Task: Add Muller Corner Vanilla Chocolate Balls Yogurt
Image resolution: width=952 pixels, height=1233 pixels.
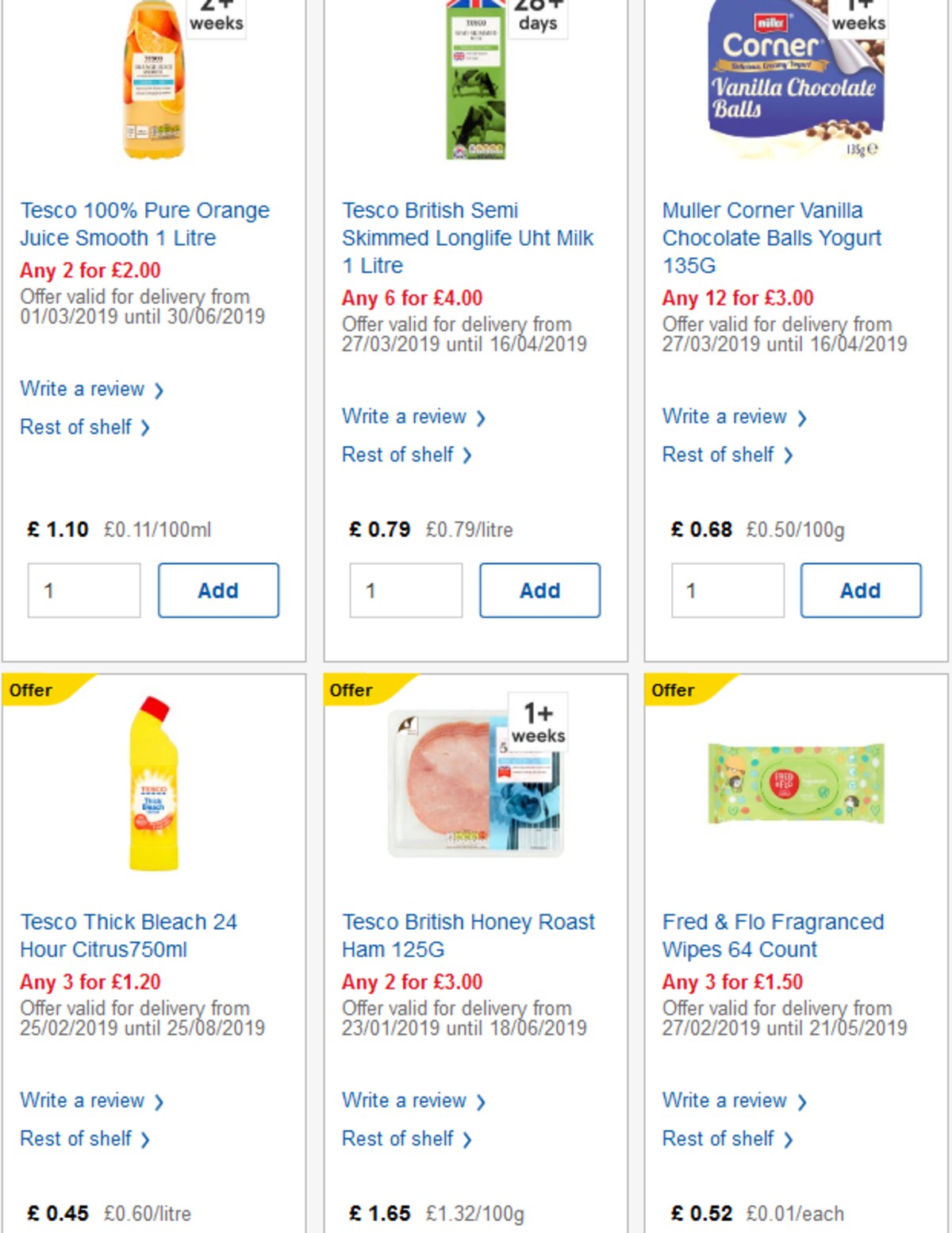Action: coord(861,590)
